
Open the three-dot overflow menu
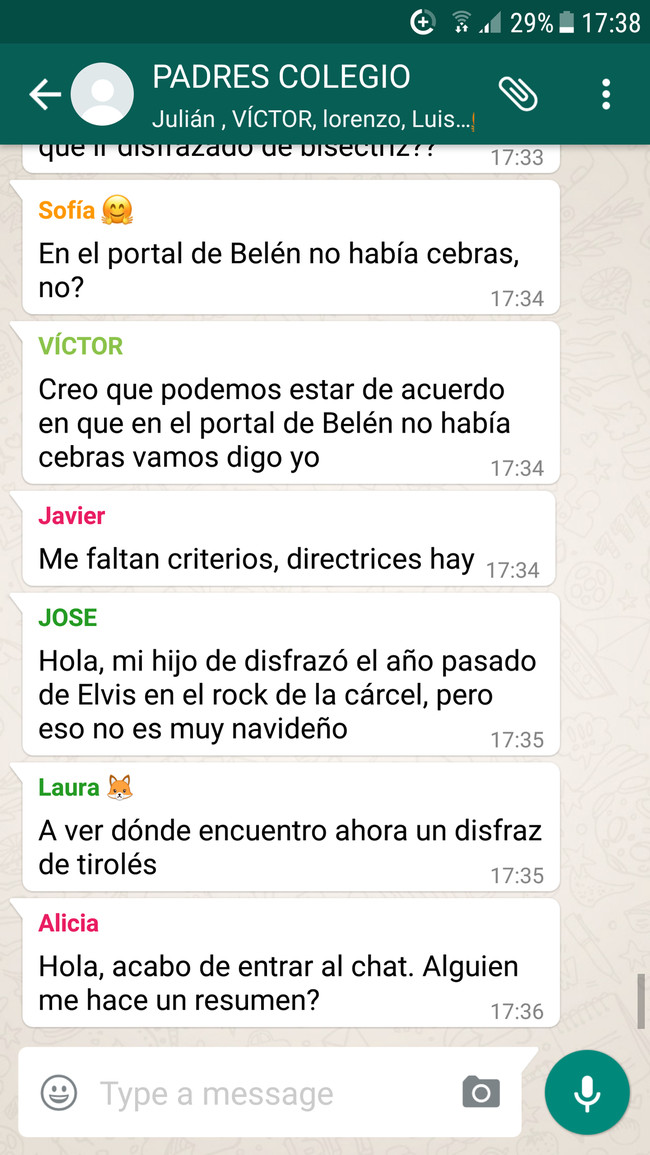click(x=606, y=94)
